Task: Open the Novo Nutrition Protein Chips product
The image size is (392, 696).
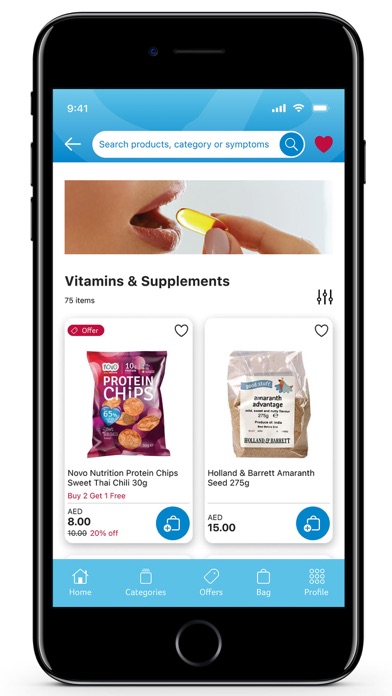Action: tap(129, 404)
